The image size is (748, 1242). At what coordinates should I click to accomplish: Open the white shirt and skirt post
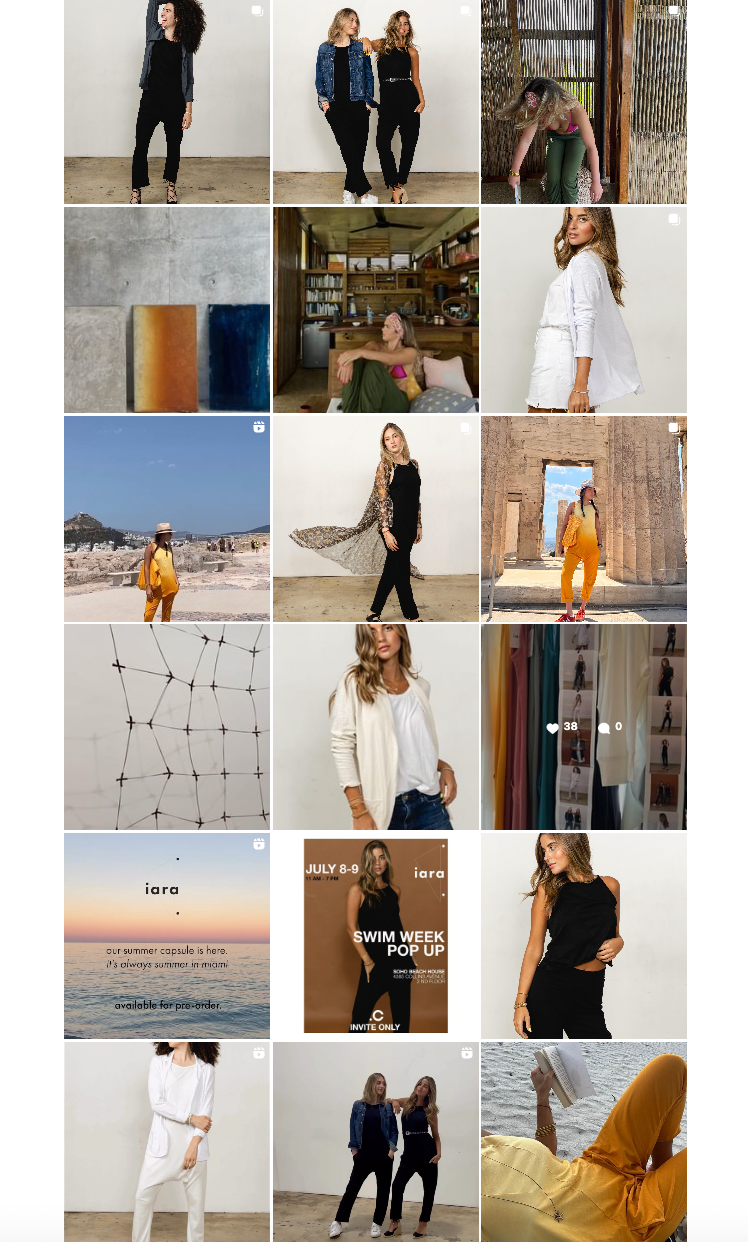(x=583, y=310)
